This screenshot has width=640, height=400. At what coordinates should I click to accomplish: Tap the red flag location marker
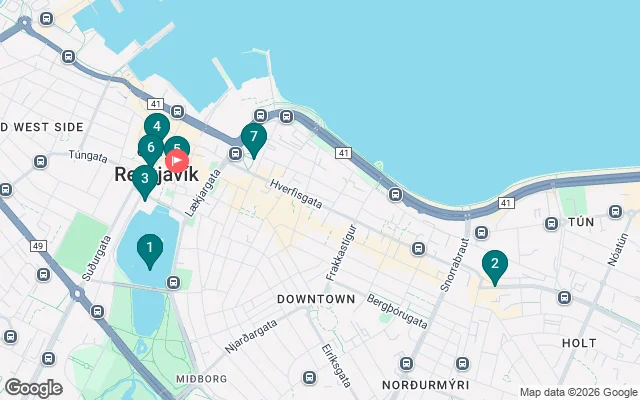176,160
